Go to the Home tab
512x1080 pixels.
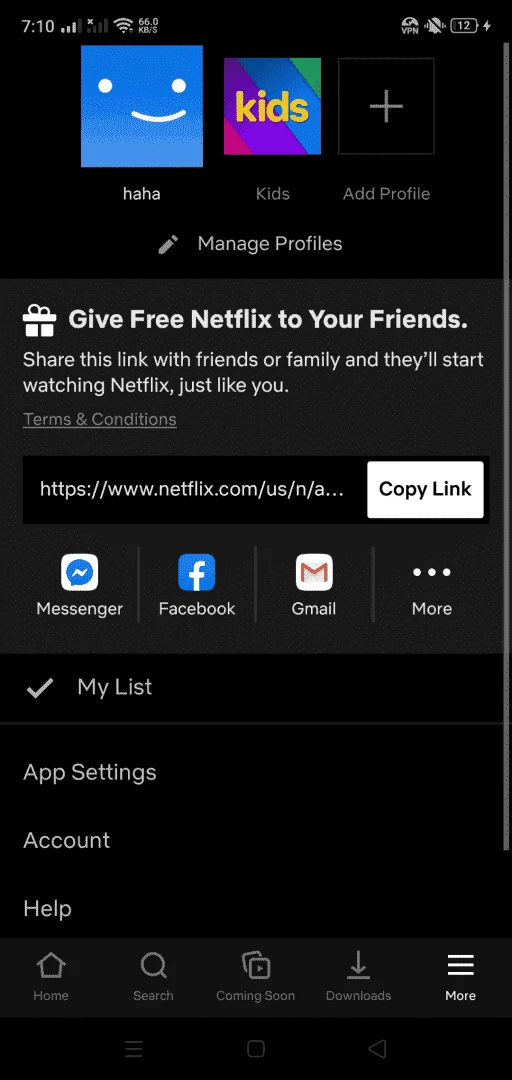[x=51, y=977]
